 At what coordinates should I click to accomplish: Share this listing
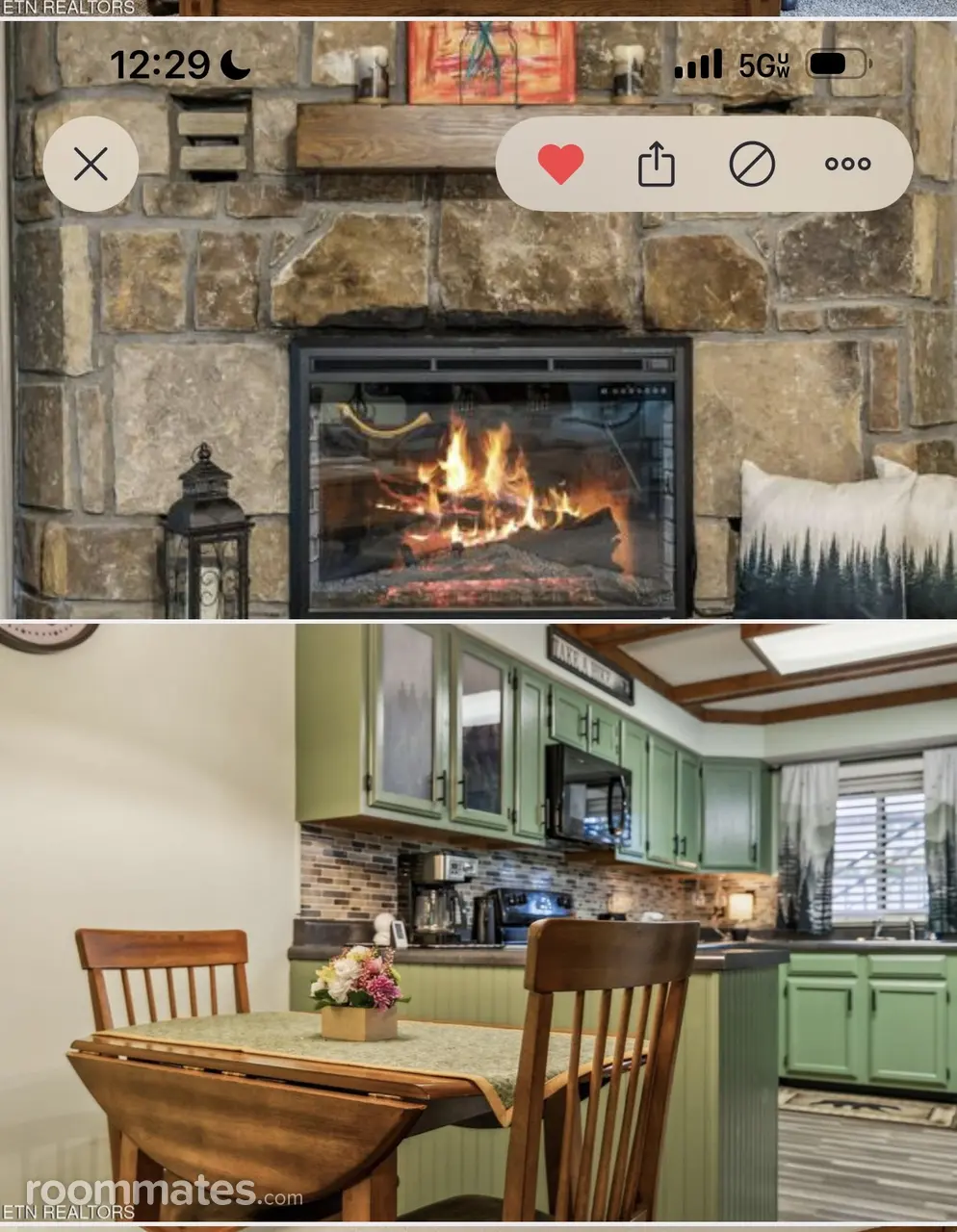[656, 165]
